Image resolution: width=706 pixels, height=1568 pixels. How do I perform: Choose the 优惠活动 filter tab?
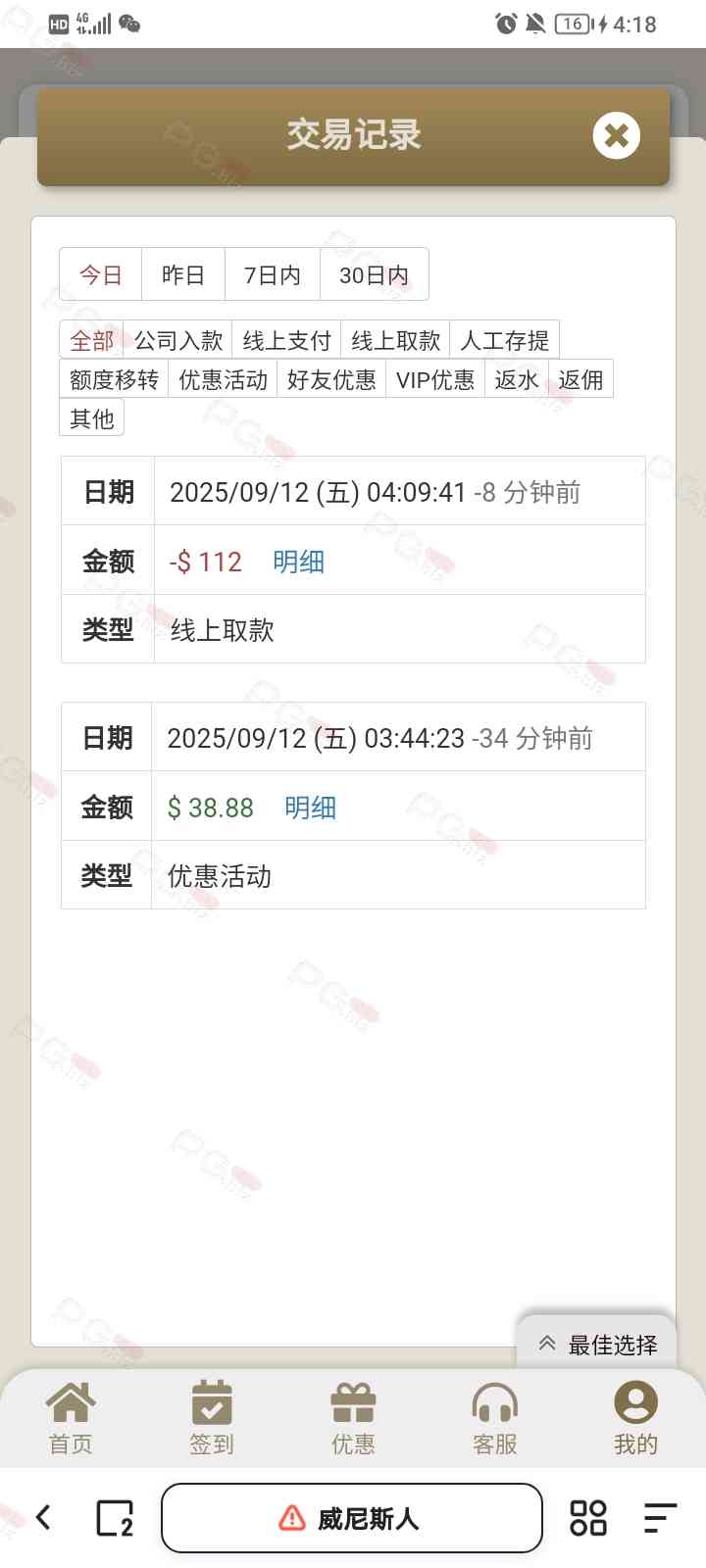click(x=223, y=380)
